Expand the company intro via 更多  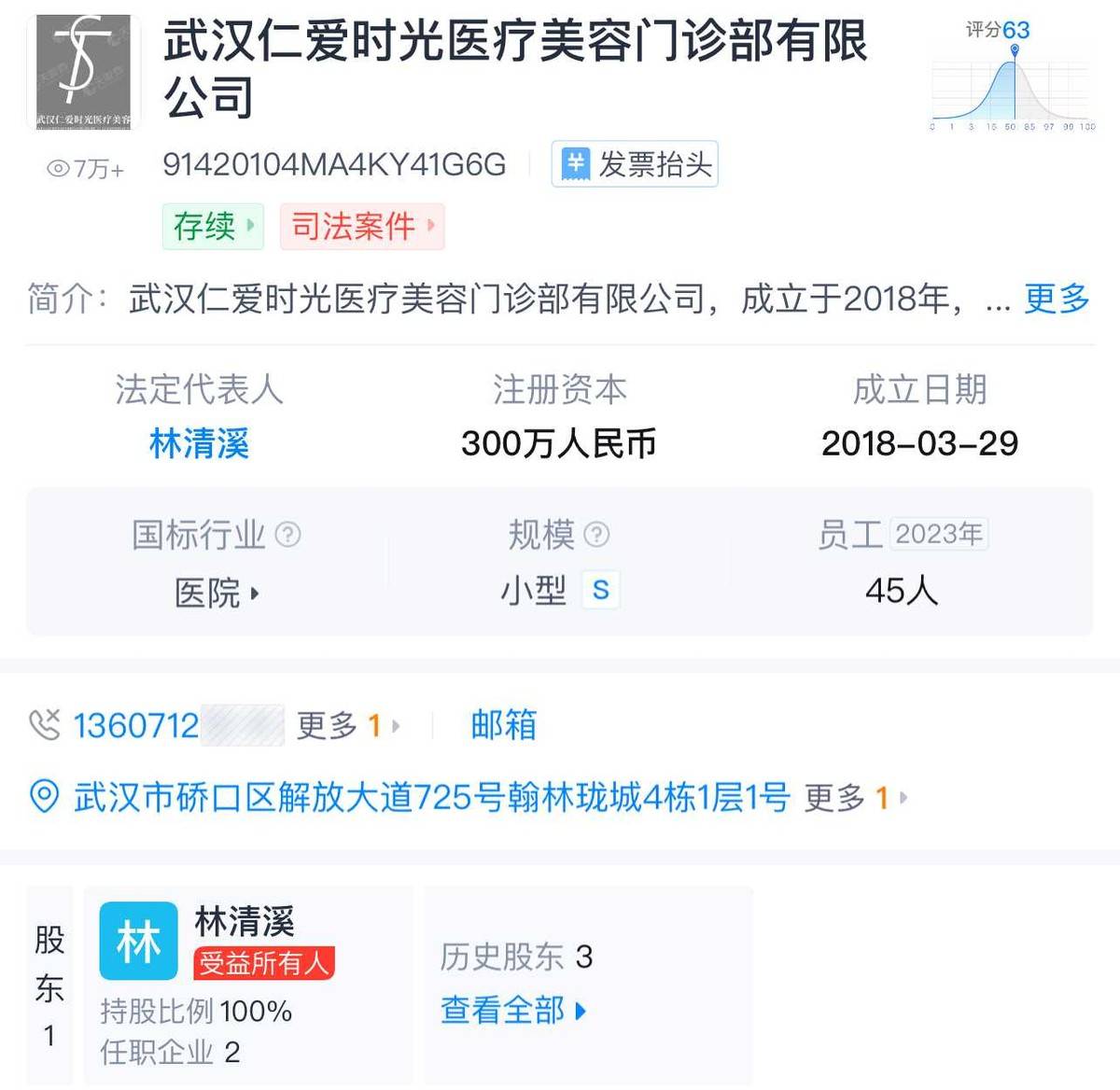coord(1057,299)
